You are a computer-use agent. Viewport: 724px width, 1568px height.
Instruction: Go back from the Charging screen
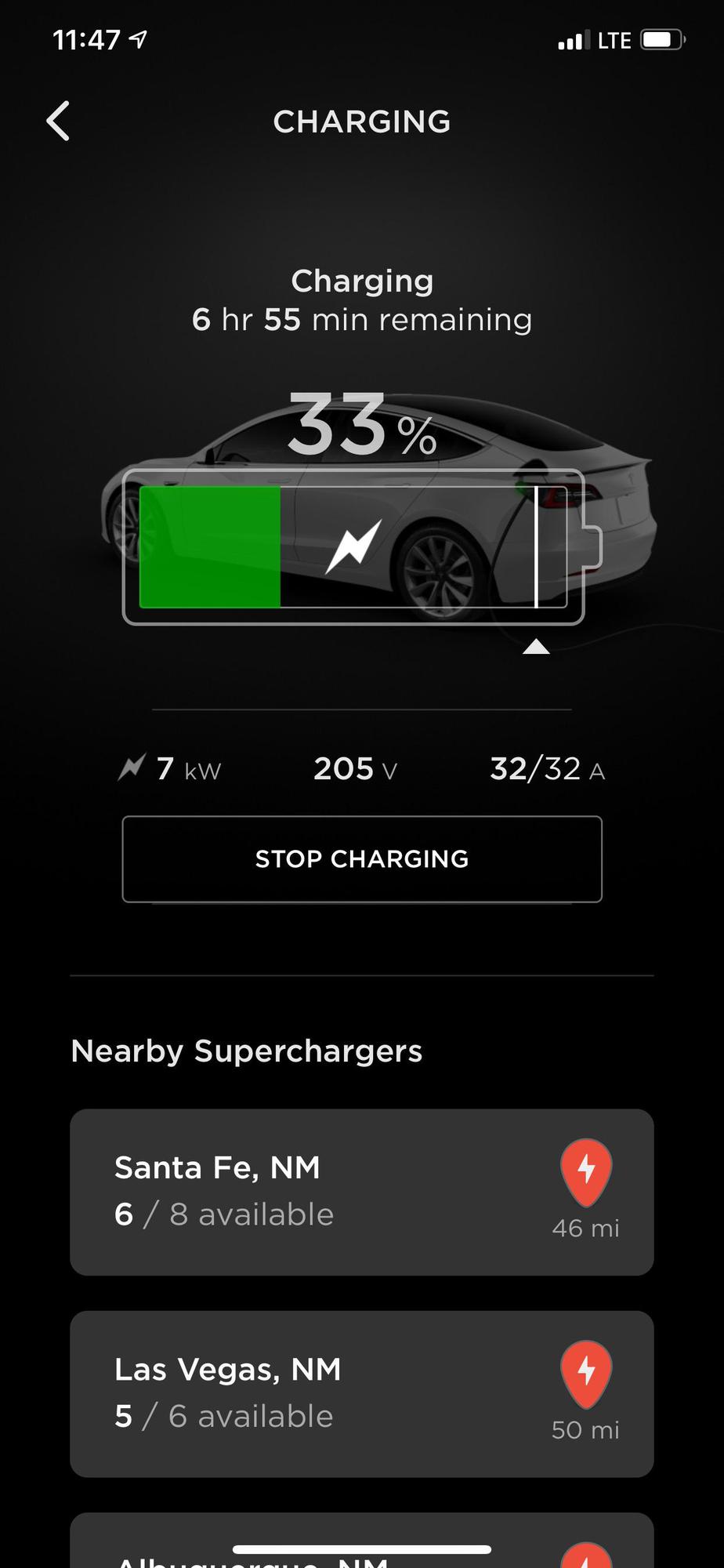(x=58, y=122)
